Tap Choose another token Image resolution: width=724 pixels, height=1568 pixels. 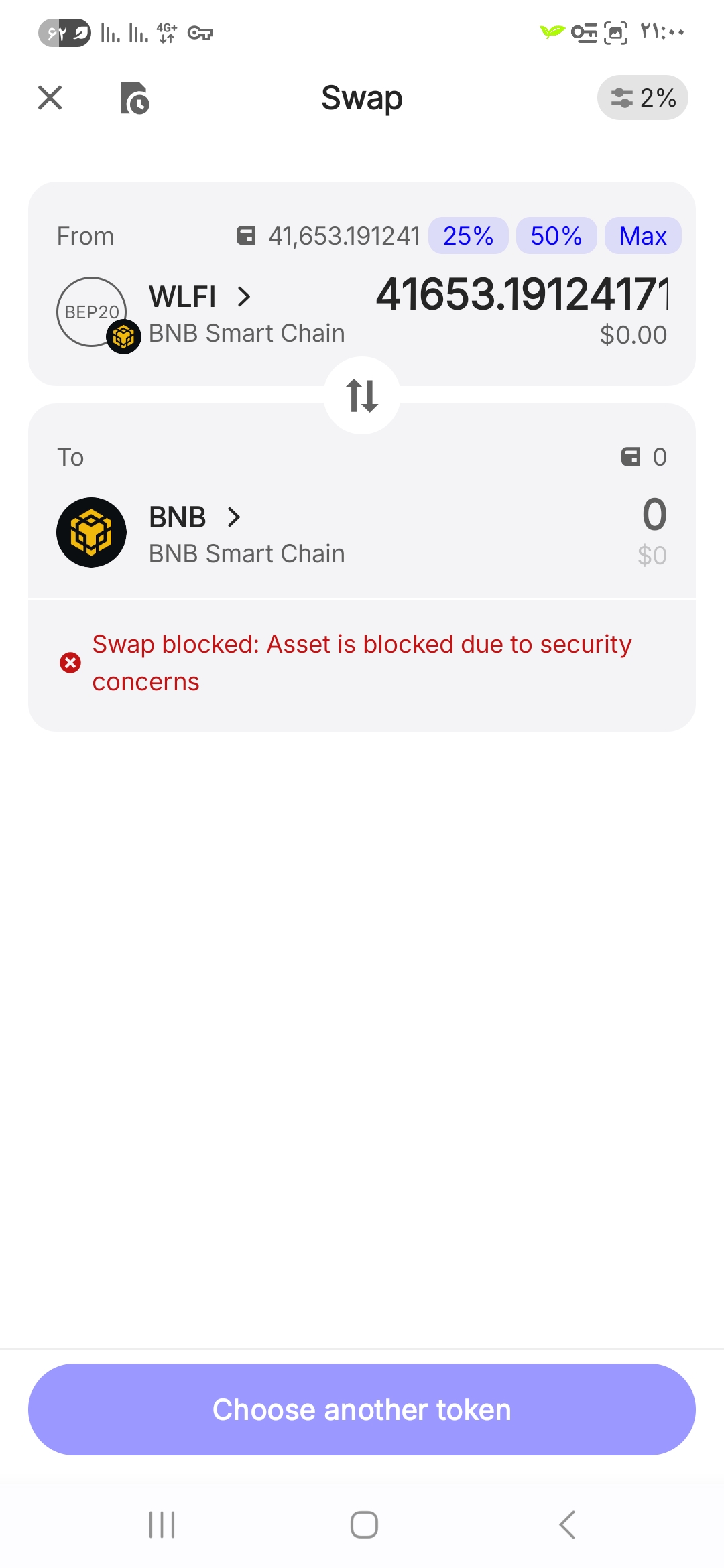click(x=362, y=1409)
